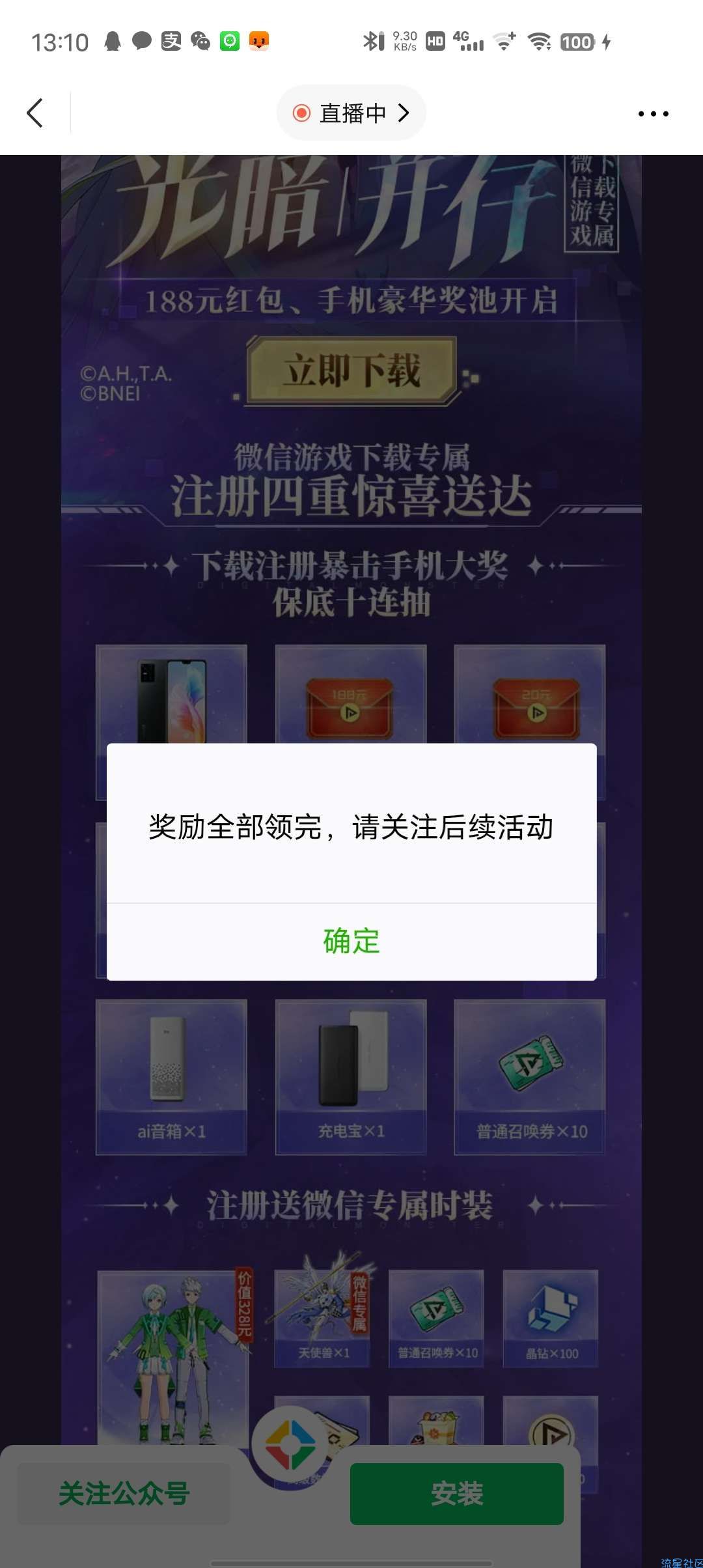Open the 直播中 live stream pill
703x1568 pixels.
[351, 113]
